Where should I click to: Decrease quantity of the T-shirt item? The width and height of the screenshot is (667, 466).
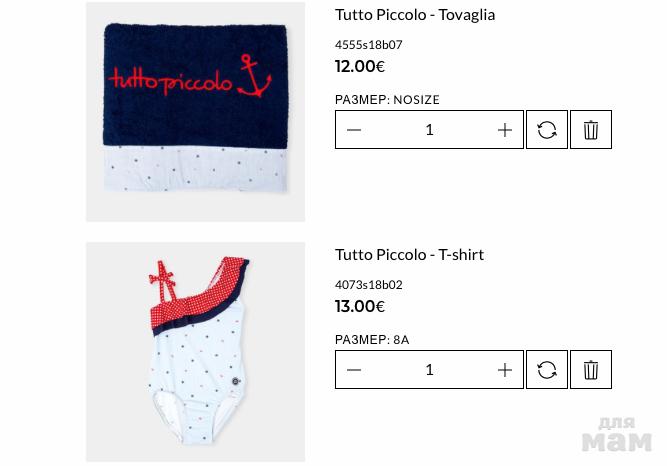(354, 370)
